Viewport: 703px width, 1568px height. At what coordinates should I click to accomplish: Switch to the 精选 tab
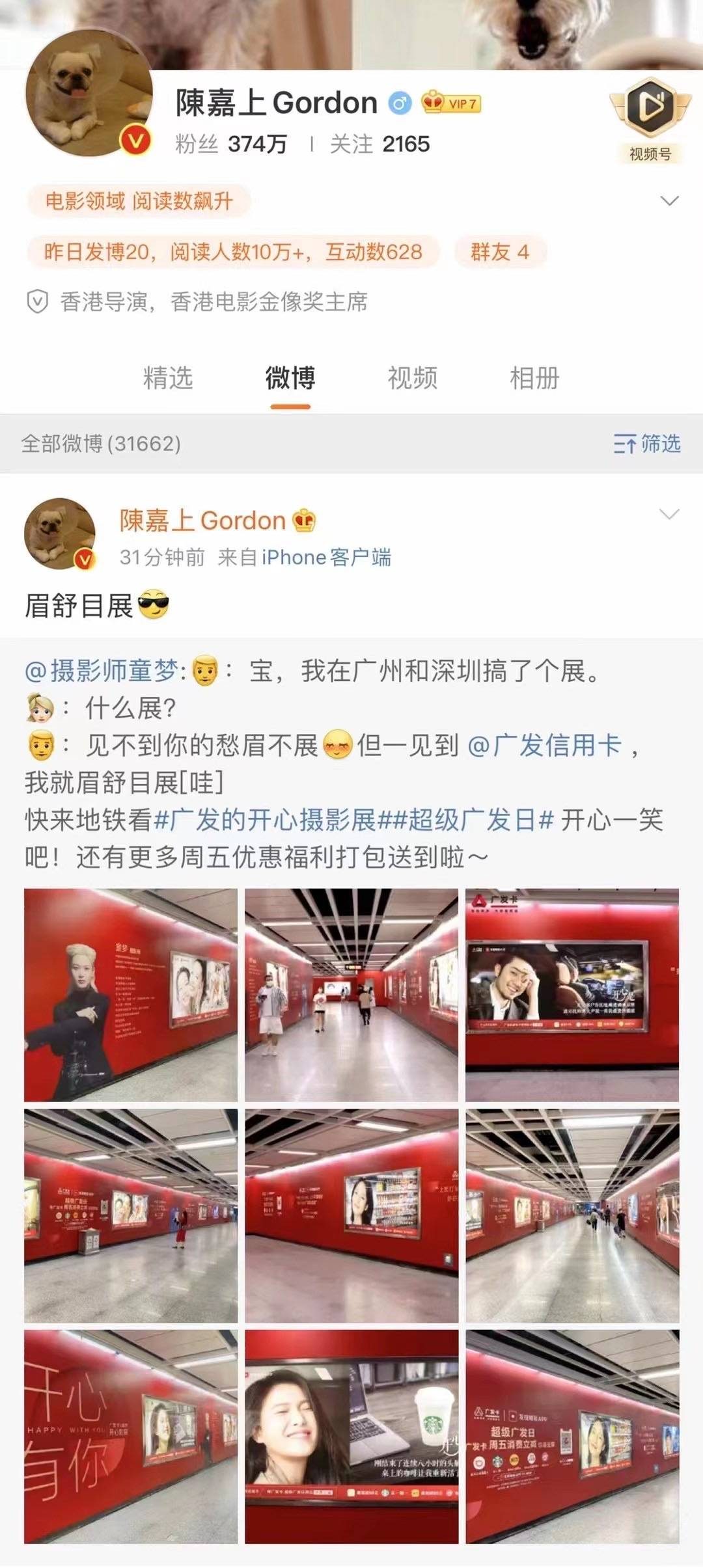pos(168,378)
